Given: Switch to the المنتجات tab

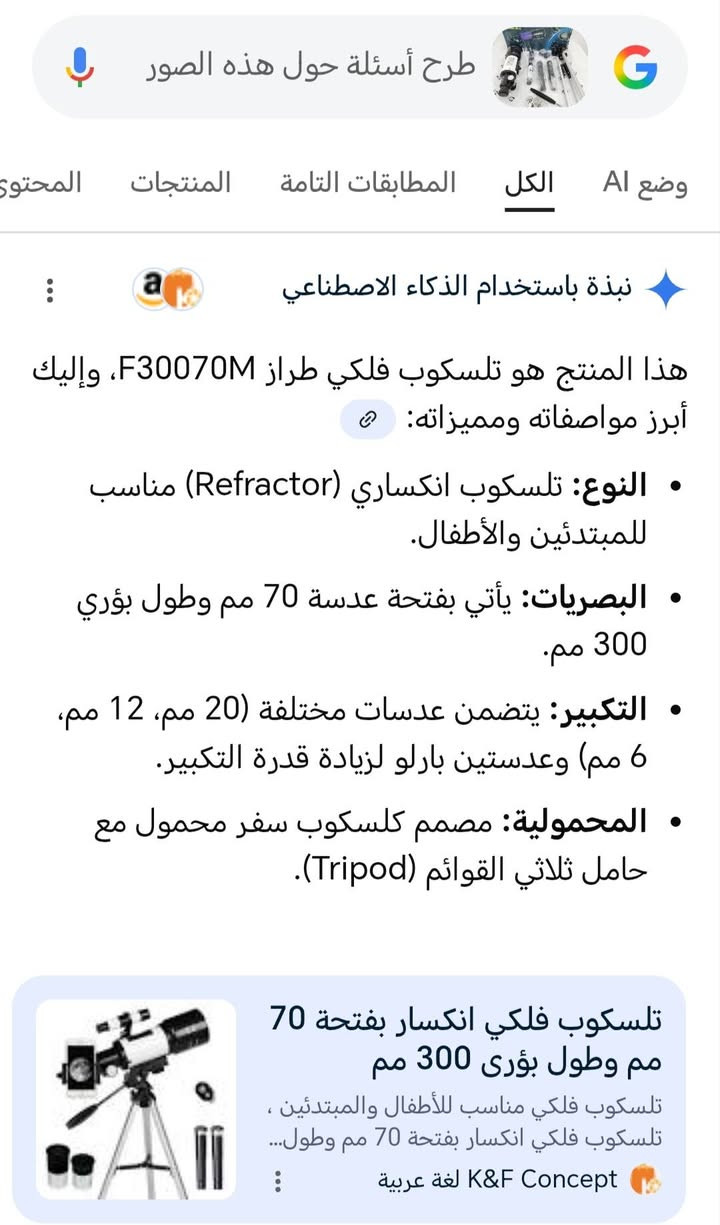Looking at the screenshot, I should coord(181,182).
